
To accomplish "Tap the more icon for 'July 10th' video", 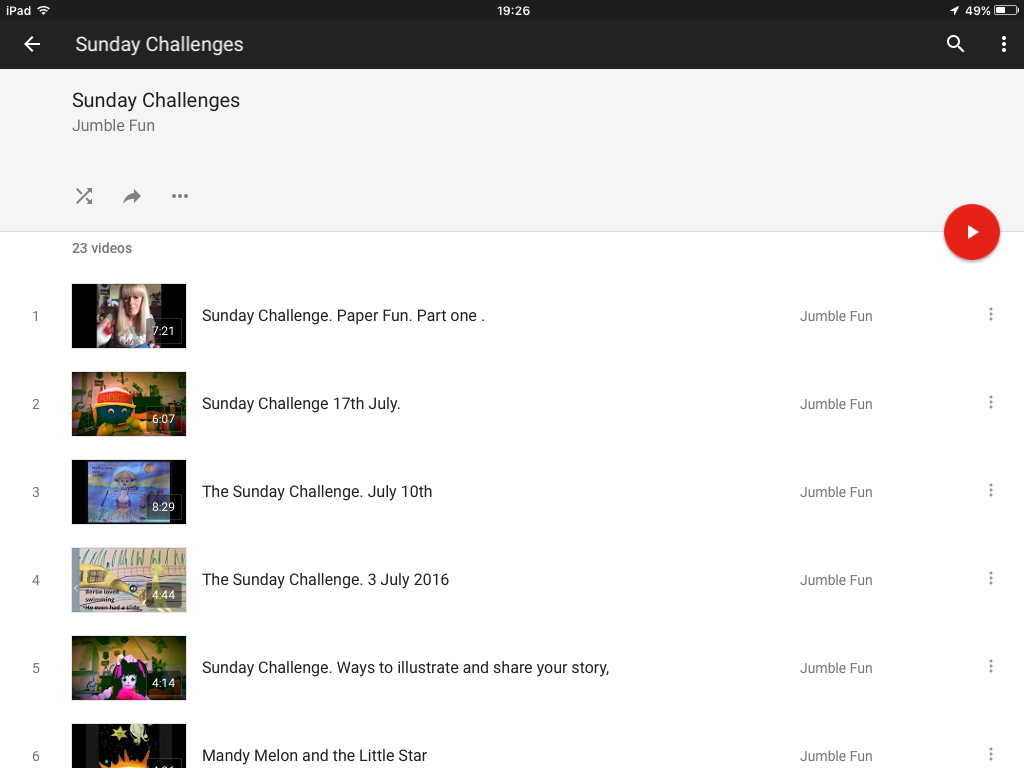I will 991,491.
